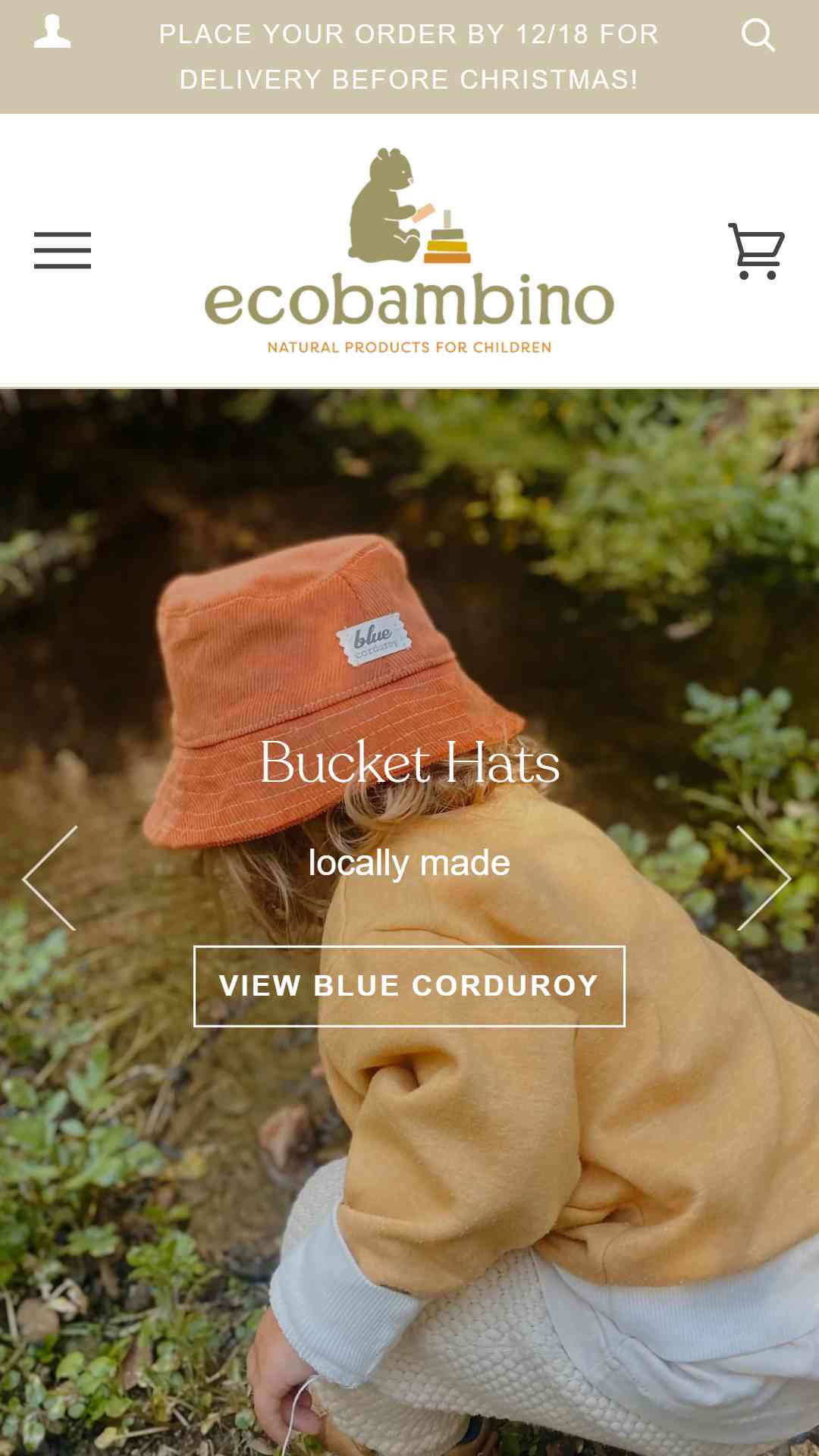Go to the previous slide
Screen dimensions: 819x1456
point(50,878)
